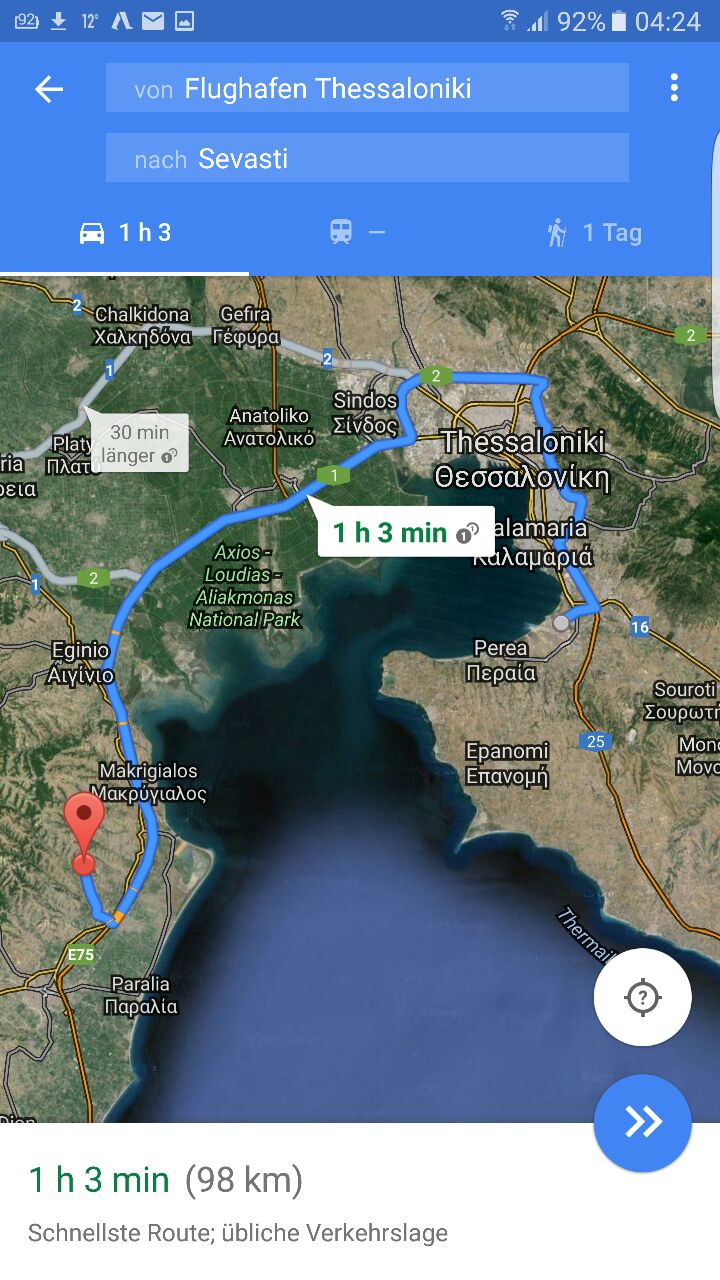Switch to the public transit tab
The image size is (720, 1280).
pos(357,233)
